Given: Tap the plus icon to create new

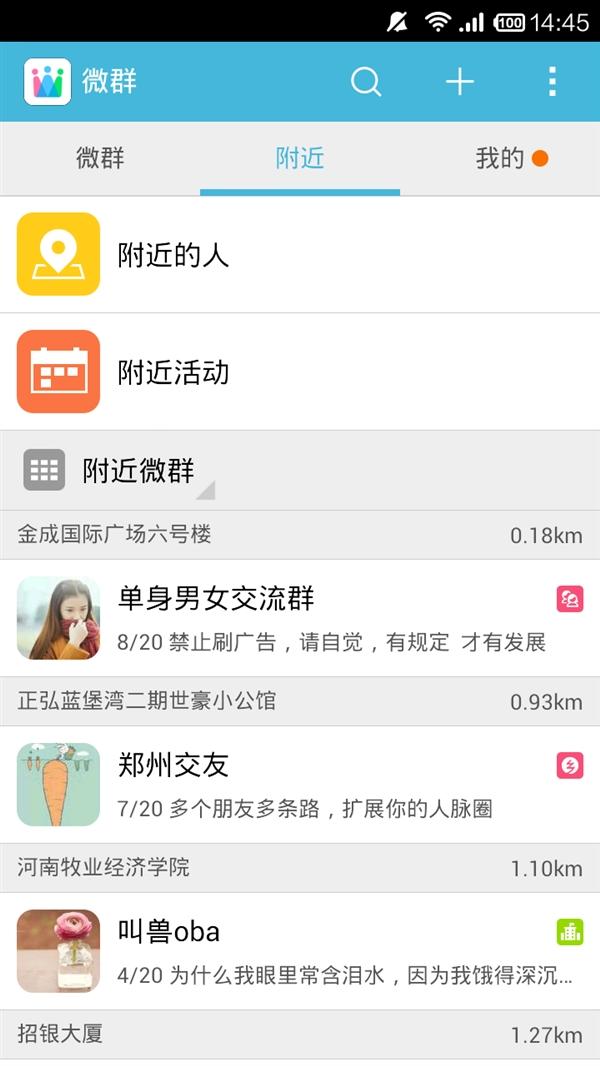Looking at the screenshot, I should pyautogui.click(x=459, y=82).
